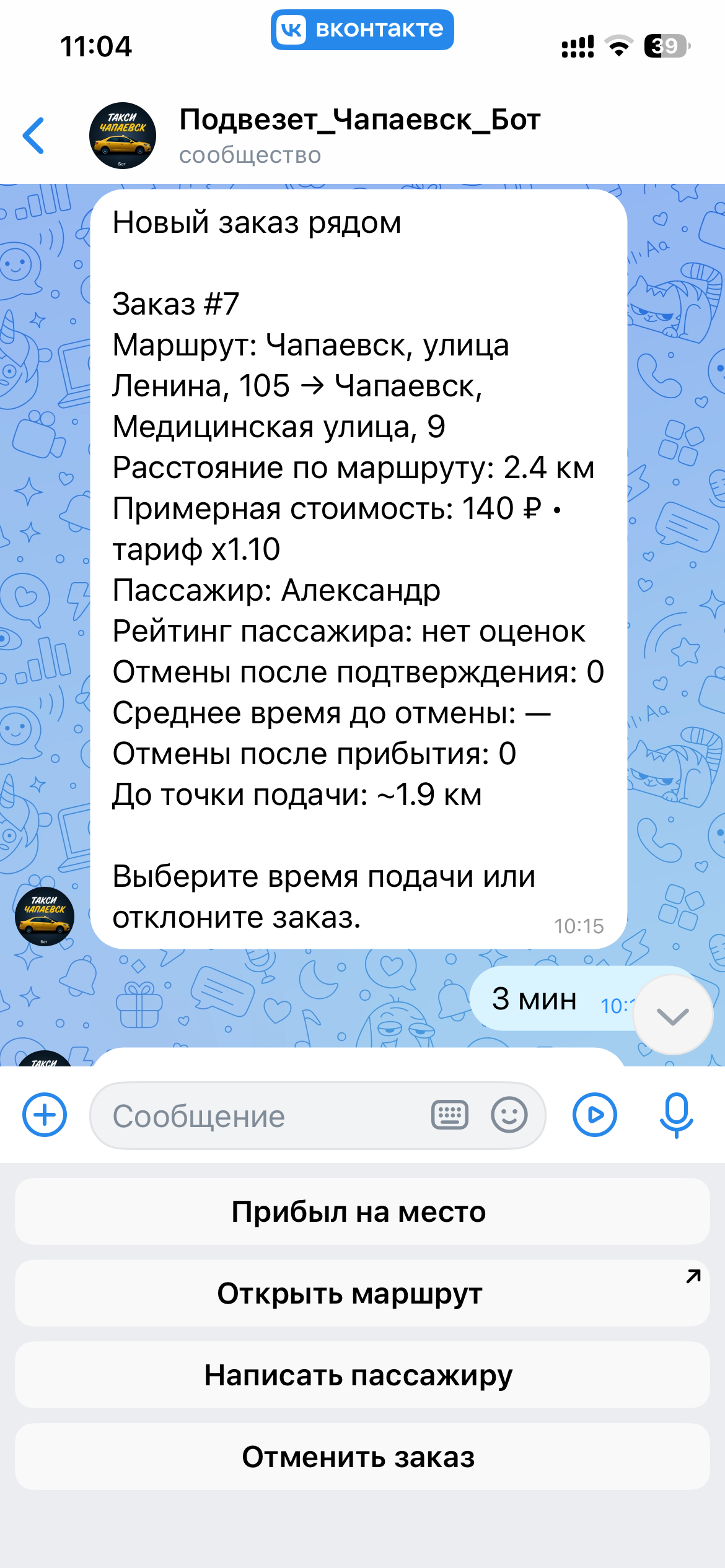Cancel the order with Отменить заказ
Image resolution: width=725 pixels, height=1568 pixels.
point(362,1457)
